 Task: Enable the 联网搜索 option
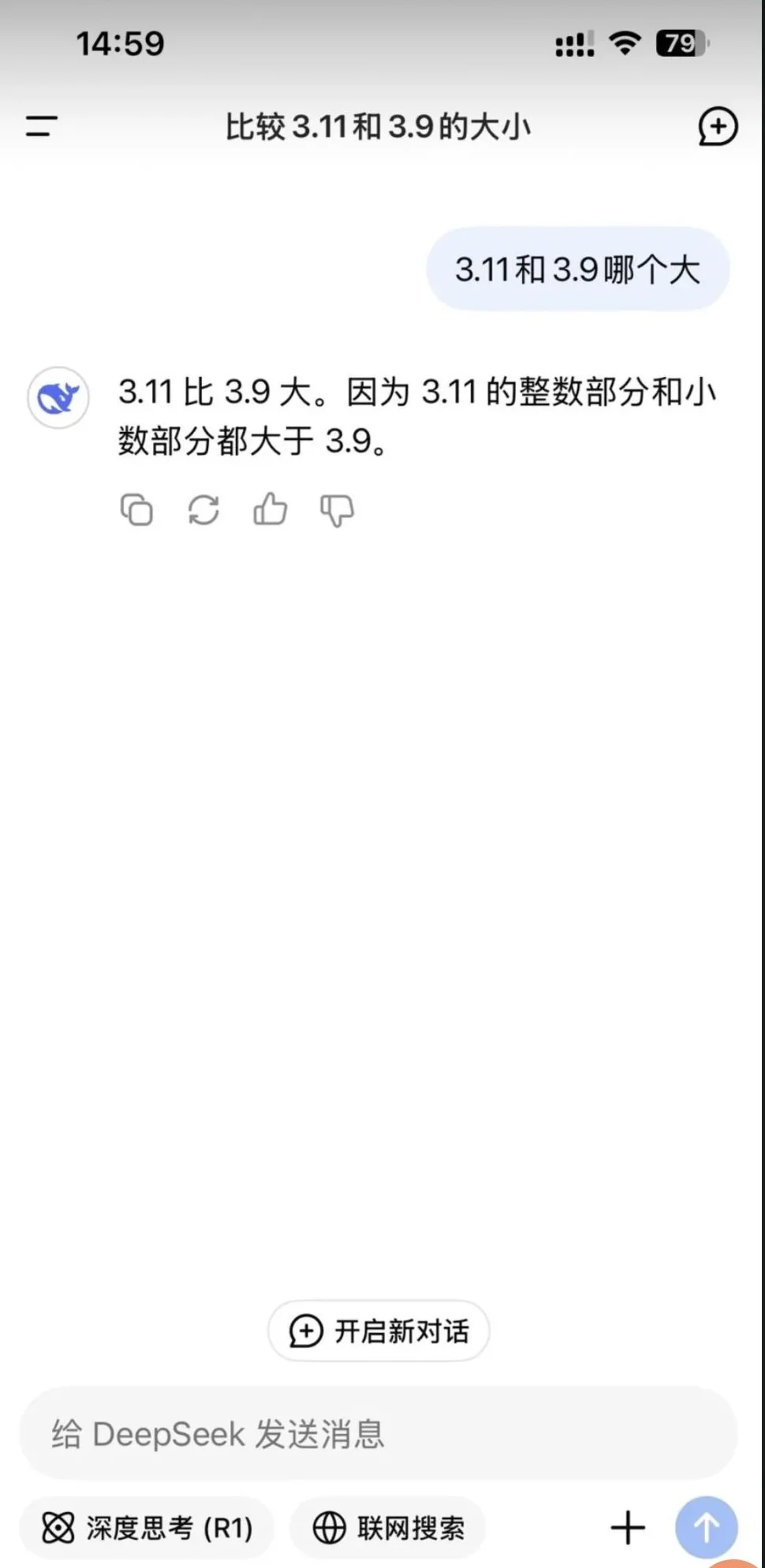pyautogui.click(x=388, y=1528)
